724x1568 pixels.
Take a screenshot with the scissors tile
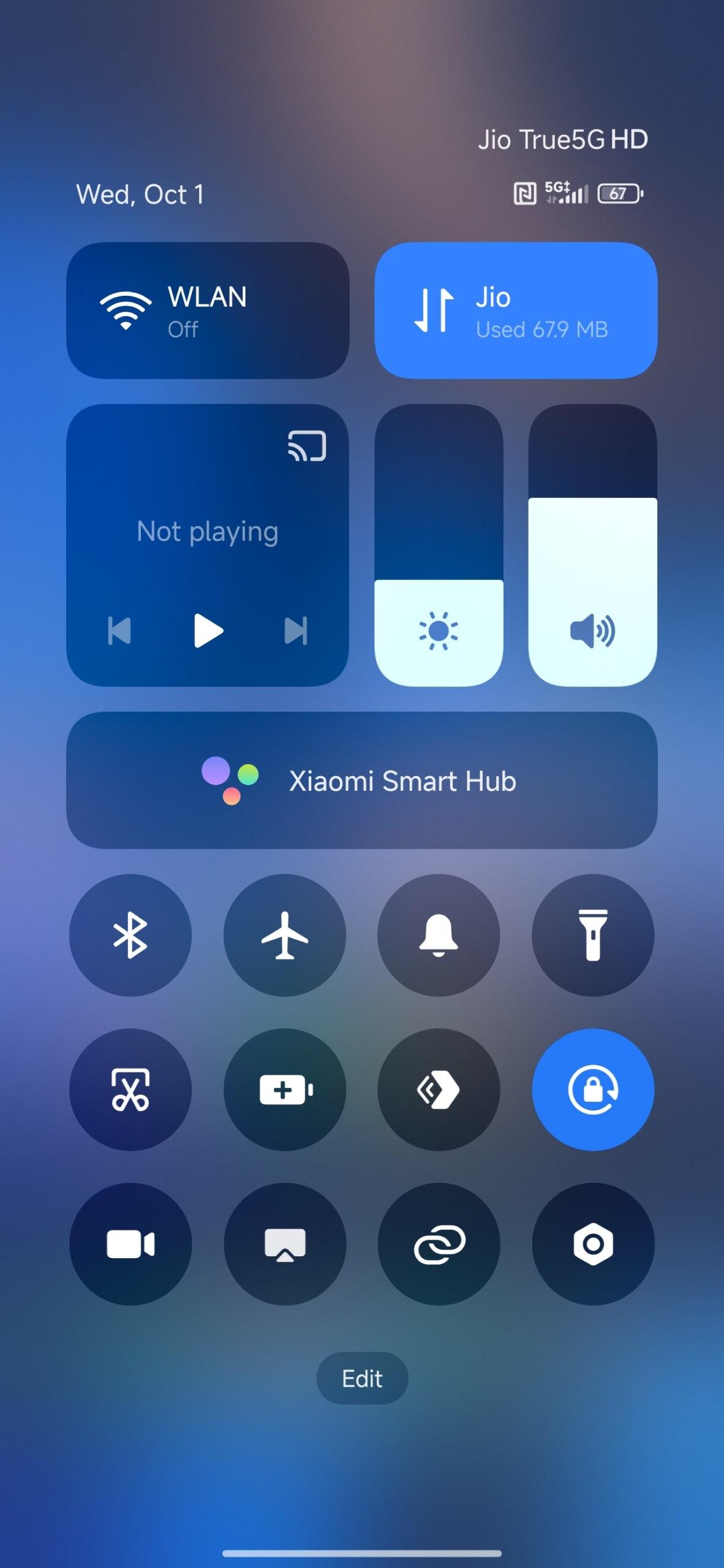coord(130,1090)
